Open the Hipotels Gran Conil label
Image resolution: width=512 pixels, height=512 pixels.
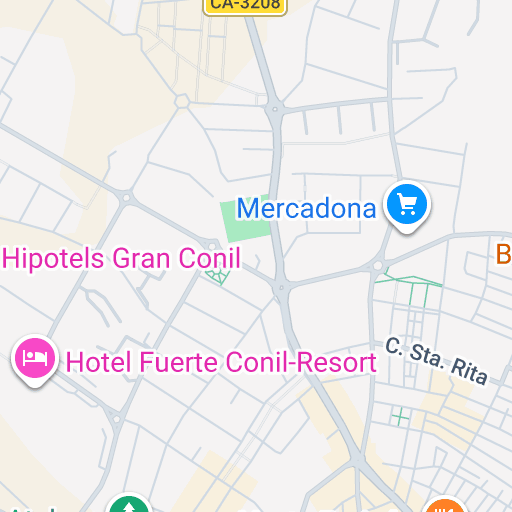point(121,259)
